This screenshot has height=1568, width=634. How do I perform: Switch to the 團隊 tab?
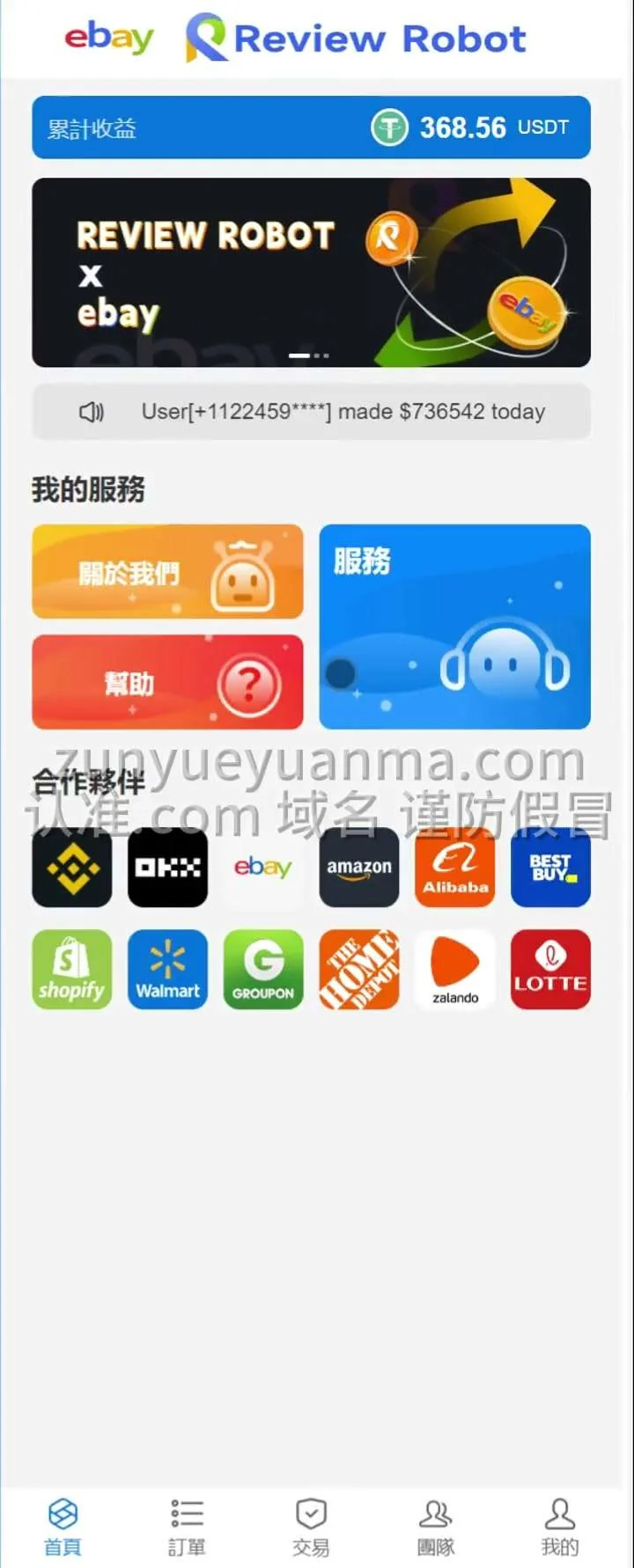coord(435,1528)
